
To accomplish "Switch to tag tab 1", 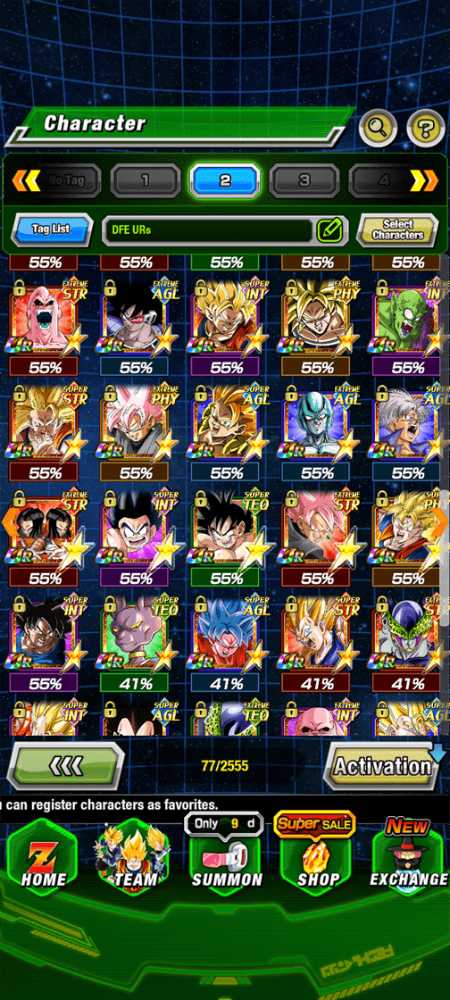I will 145,180.
